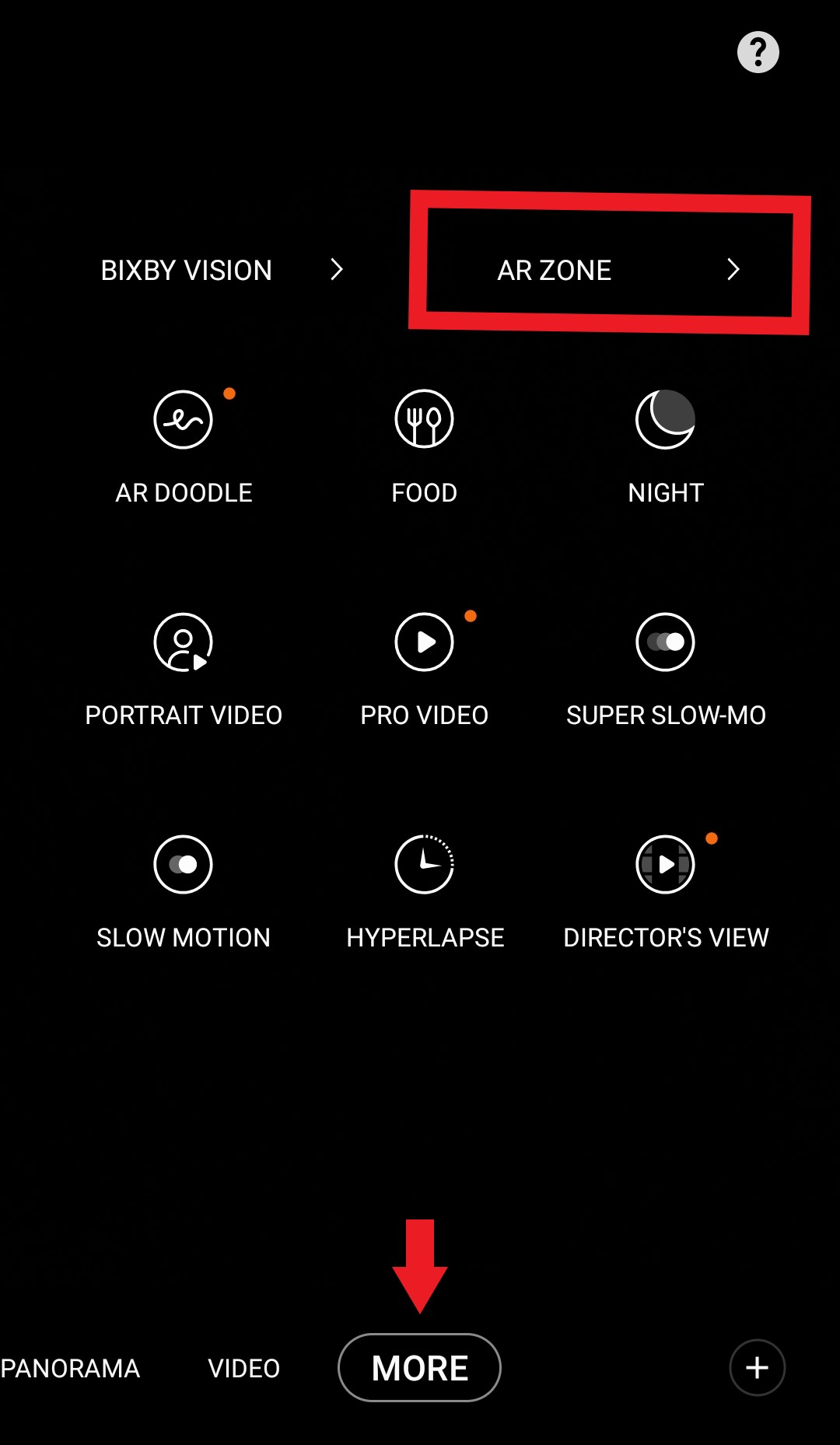The width and height of the screenshot is (840, 1445).
Task: Tap the plus button to edit modes
Action: coord(757,1367)
